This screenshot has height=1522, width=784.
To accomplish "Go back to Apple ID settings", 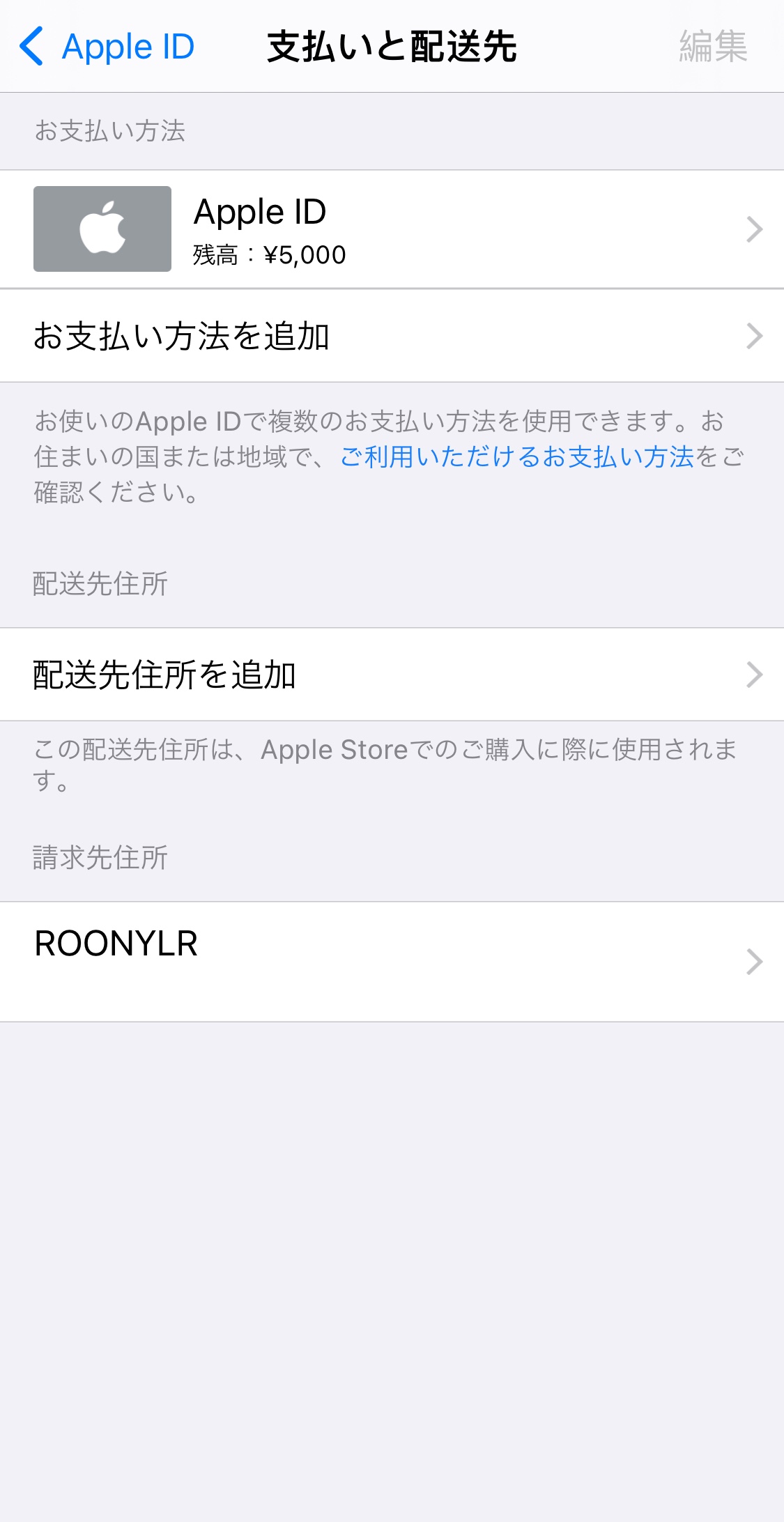I will click(106, 47).
